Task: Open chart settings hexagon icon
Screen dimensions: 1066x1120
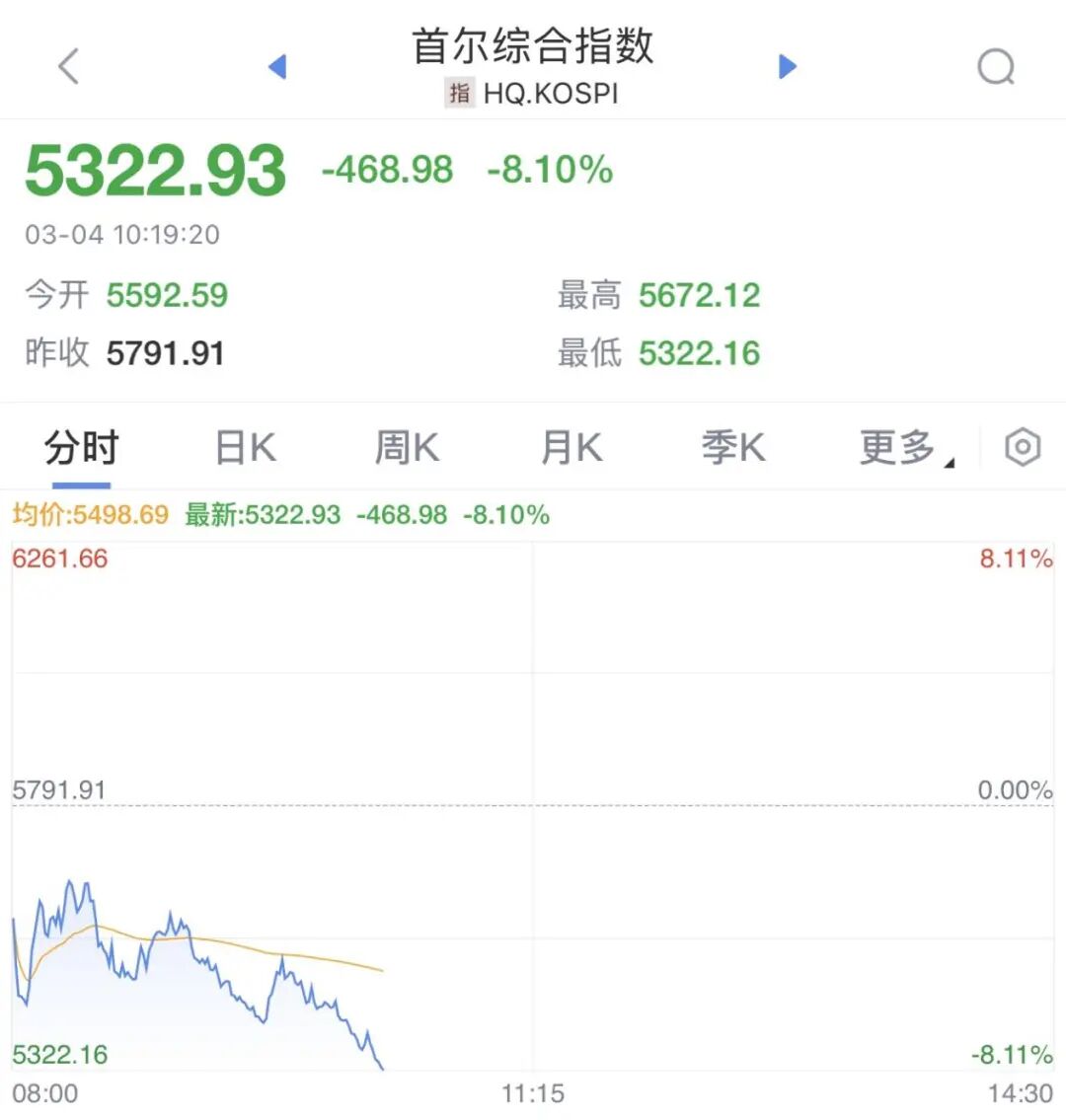Action: 1023,448
